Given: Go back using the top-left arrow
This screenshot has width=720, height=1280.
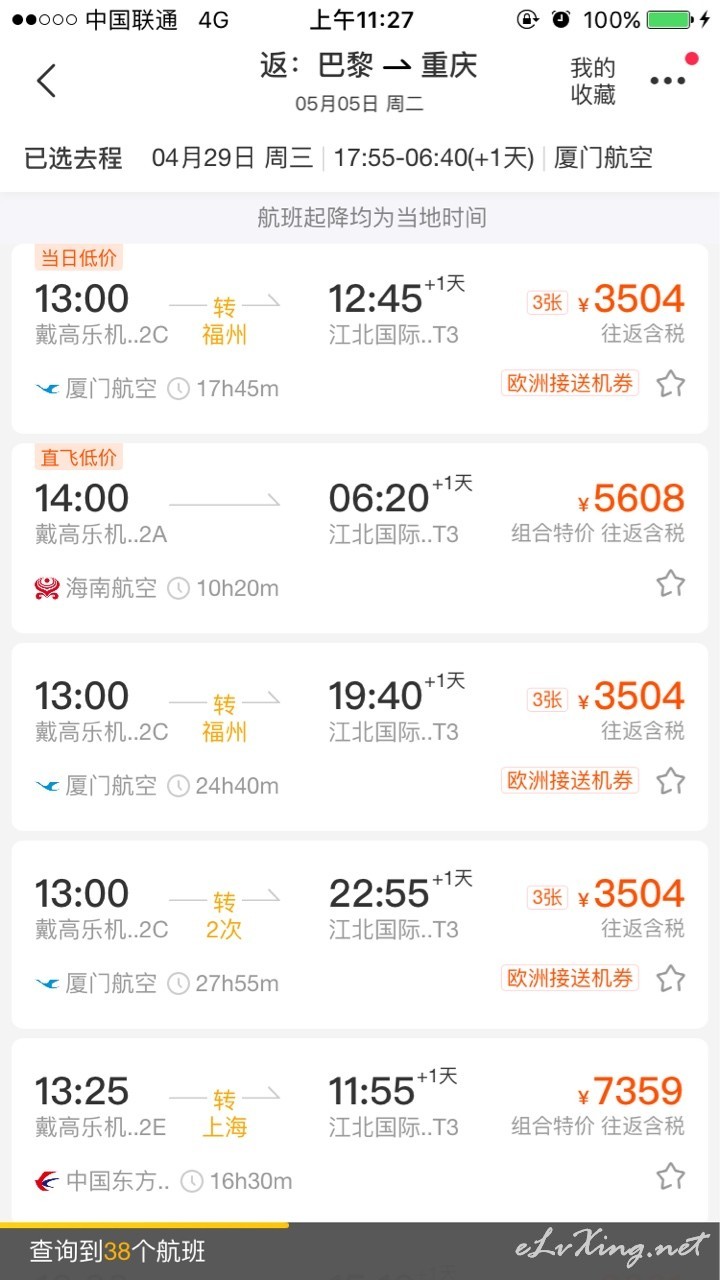Looking at the screenshot, I should (x=46, y=81).
